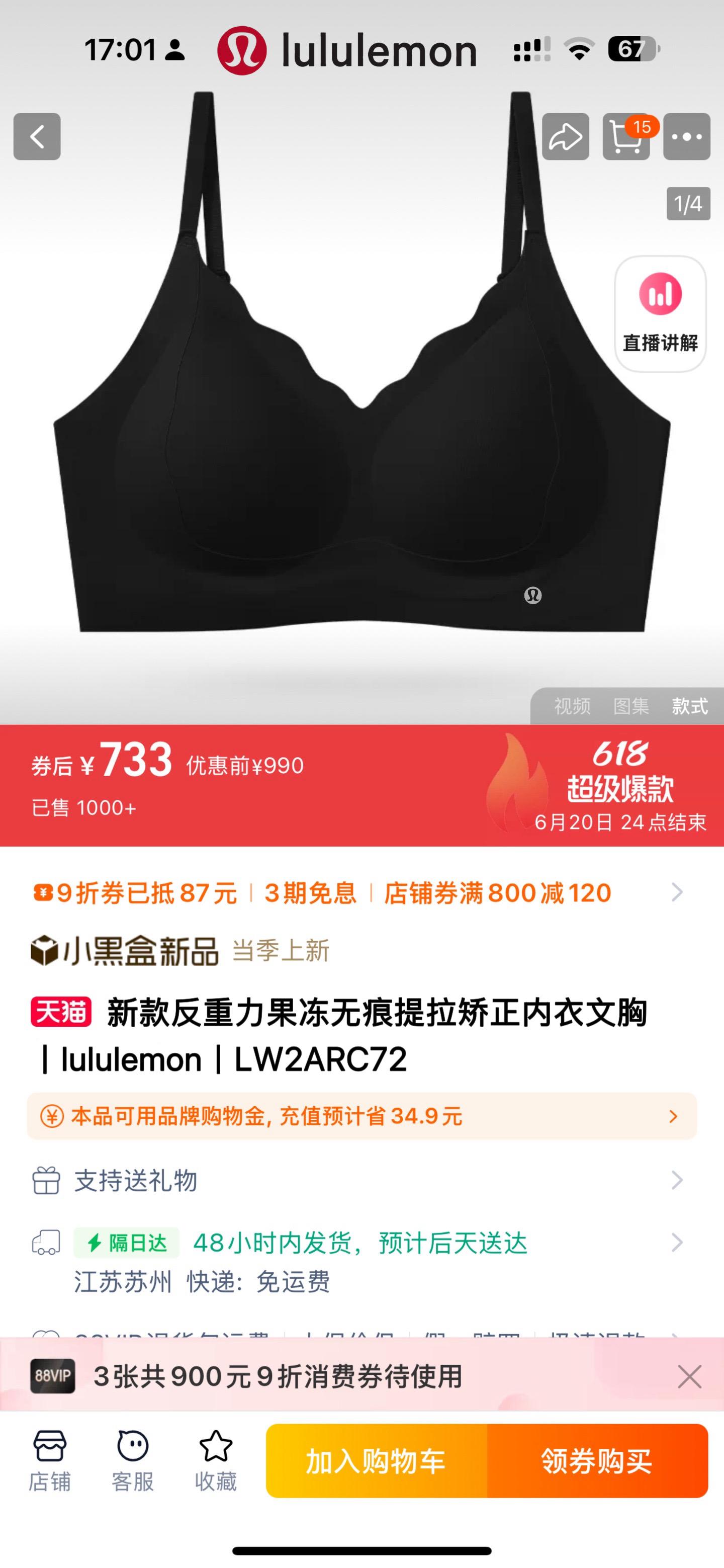
Task: Share this product
Action: tap(565, 136)
